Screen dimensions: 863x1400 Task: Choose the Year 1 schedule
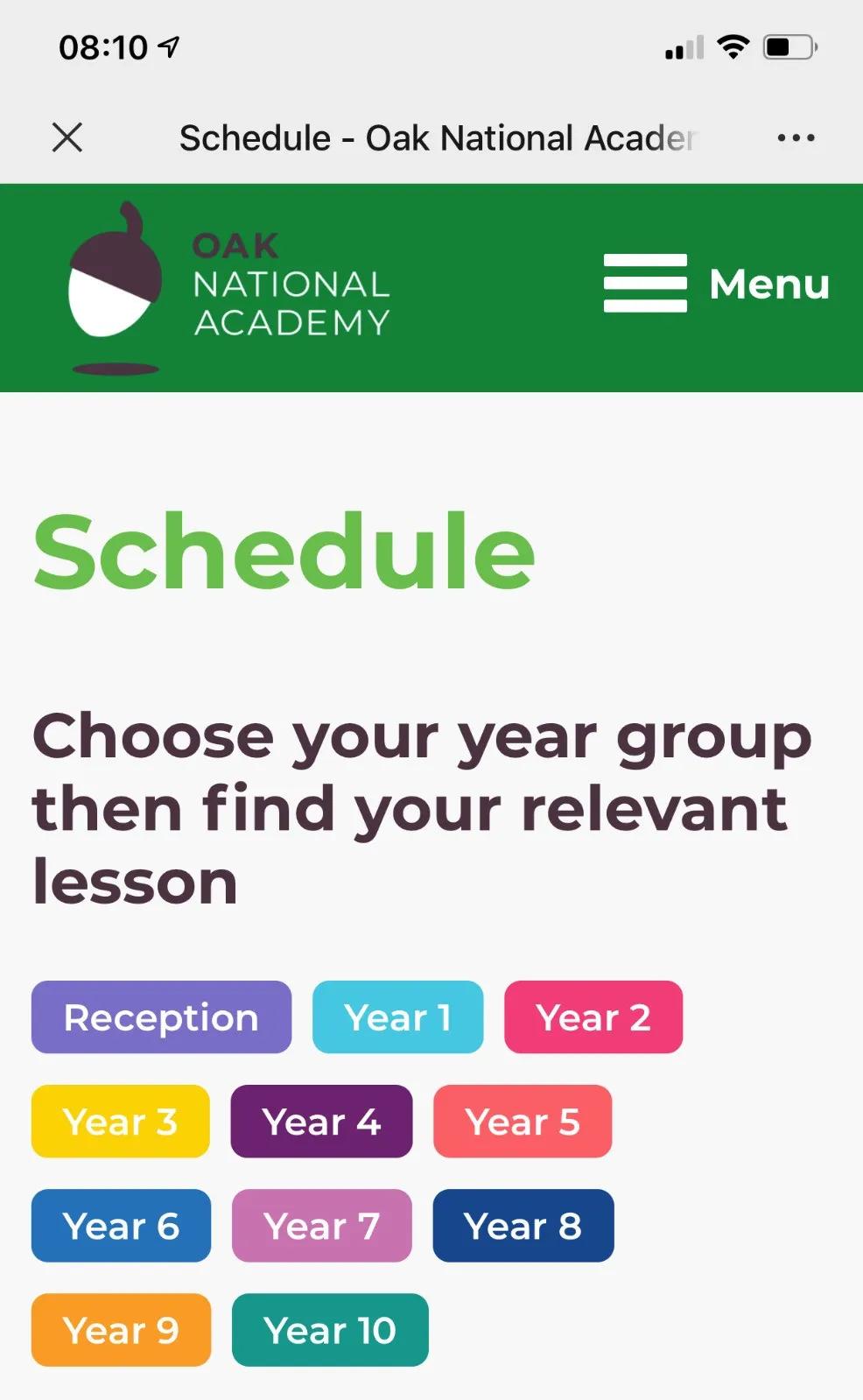[397, 1017]
